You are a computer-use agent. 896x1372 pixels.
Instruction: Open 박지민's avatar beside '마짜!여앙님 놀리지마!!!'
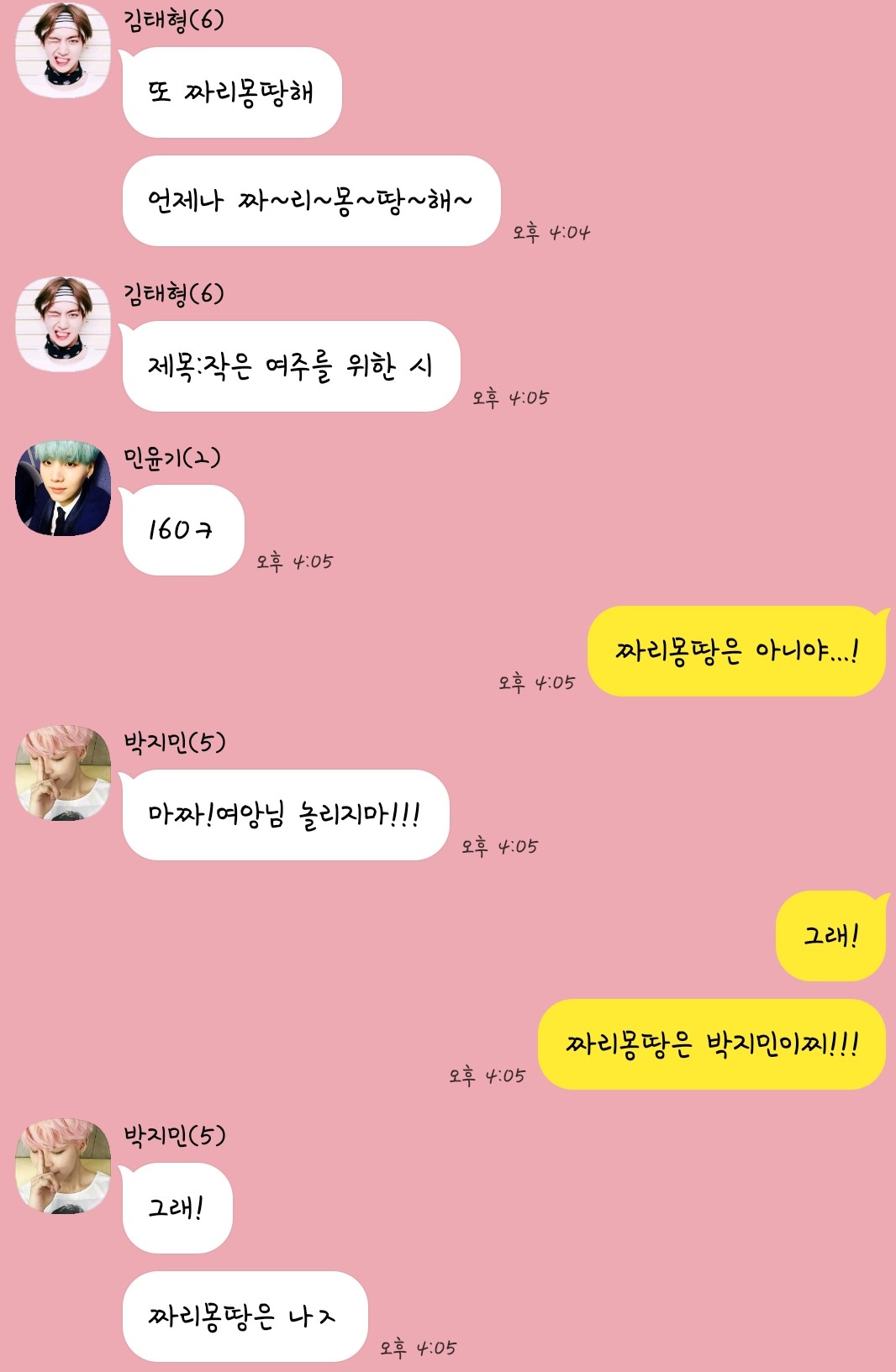[x=63, y=773]
